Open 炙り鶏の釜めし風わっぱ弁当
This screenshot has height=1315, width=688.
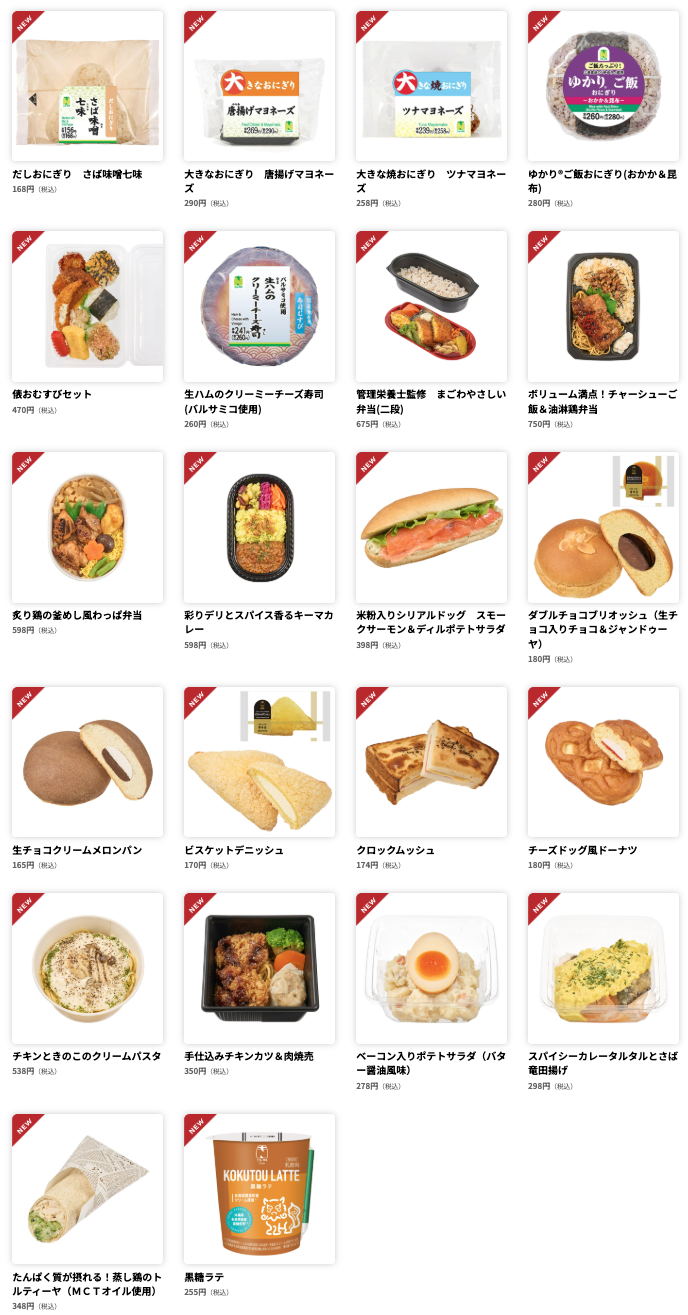click(x=87, y=527)
